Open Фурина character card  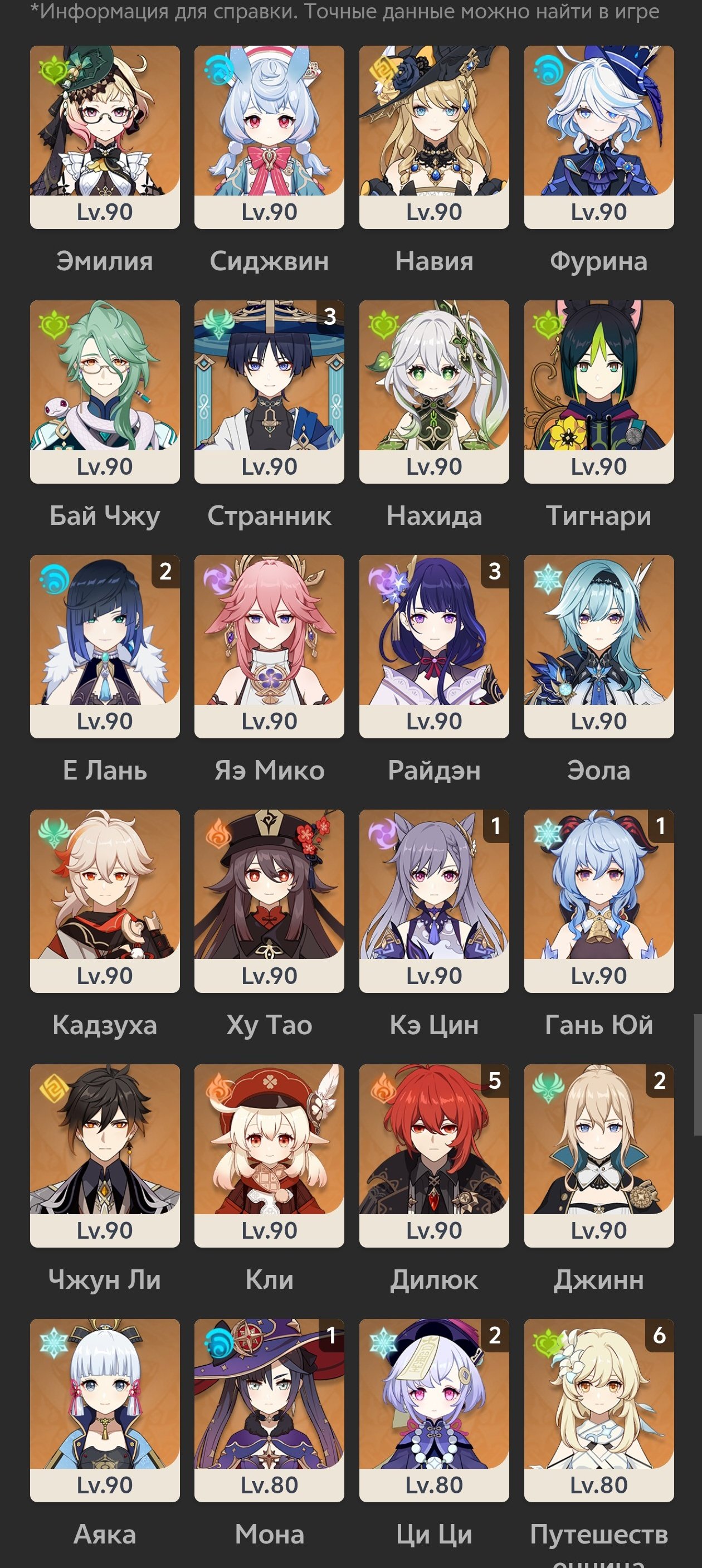coord(598,137)
